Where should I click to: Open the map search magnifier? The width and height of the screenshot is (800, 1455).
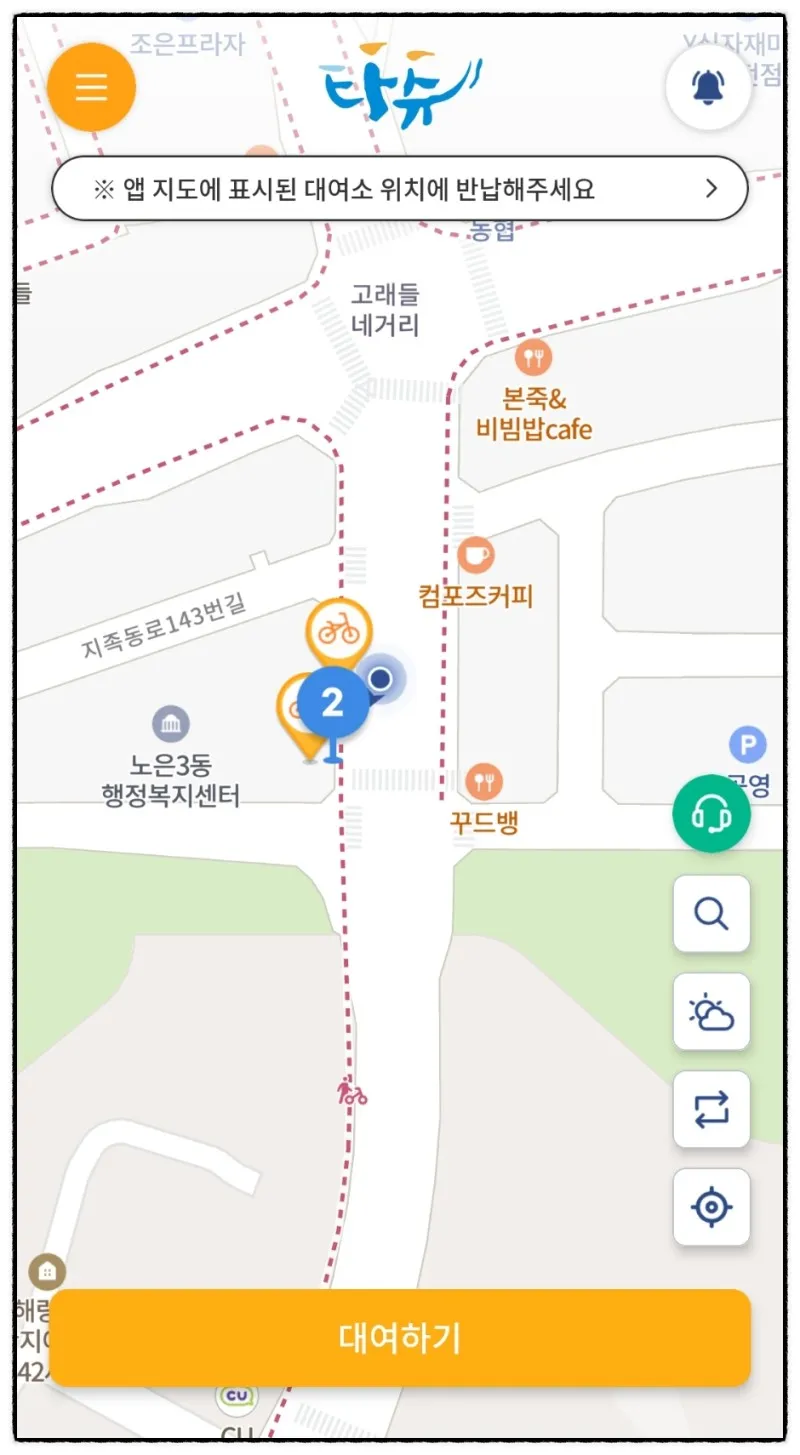tap(711, 914)
